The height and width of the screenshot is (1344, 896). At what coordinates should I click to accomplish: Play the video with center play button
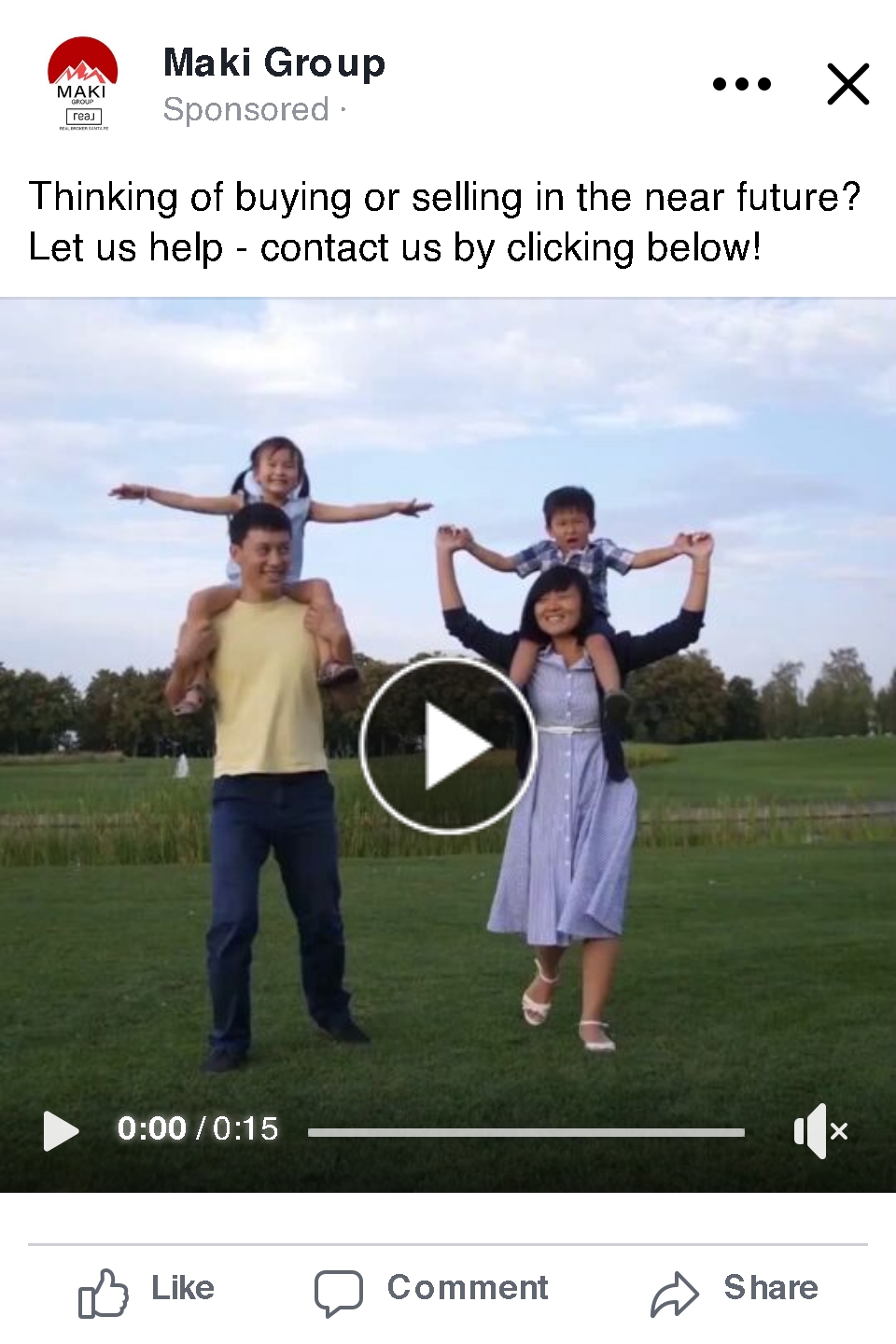tap(448, 745)
